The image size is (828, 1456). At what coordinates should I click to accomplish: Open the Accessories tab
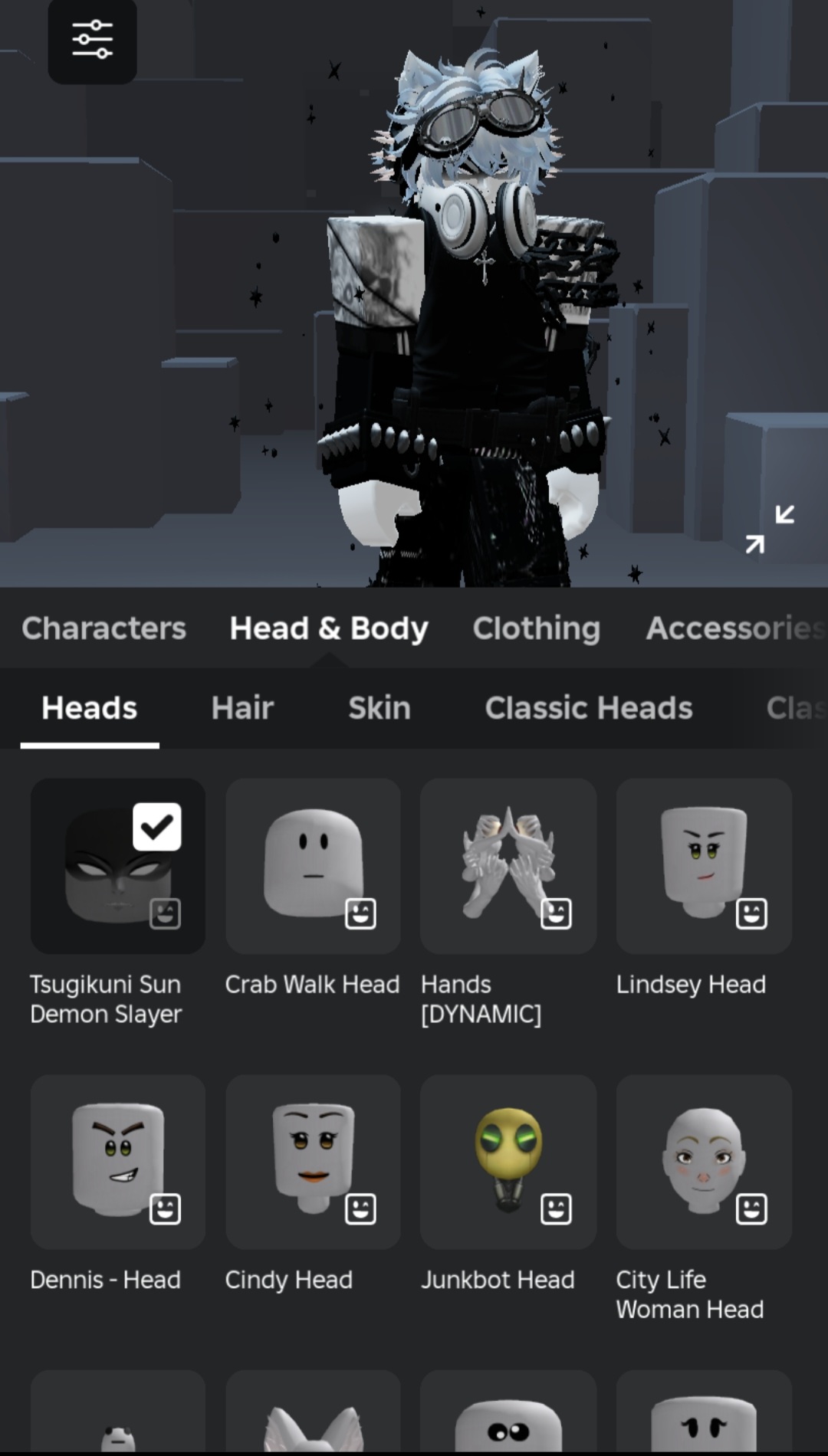point(736,628)
